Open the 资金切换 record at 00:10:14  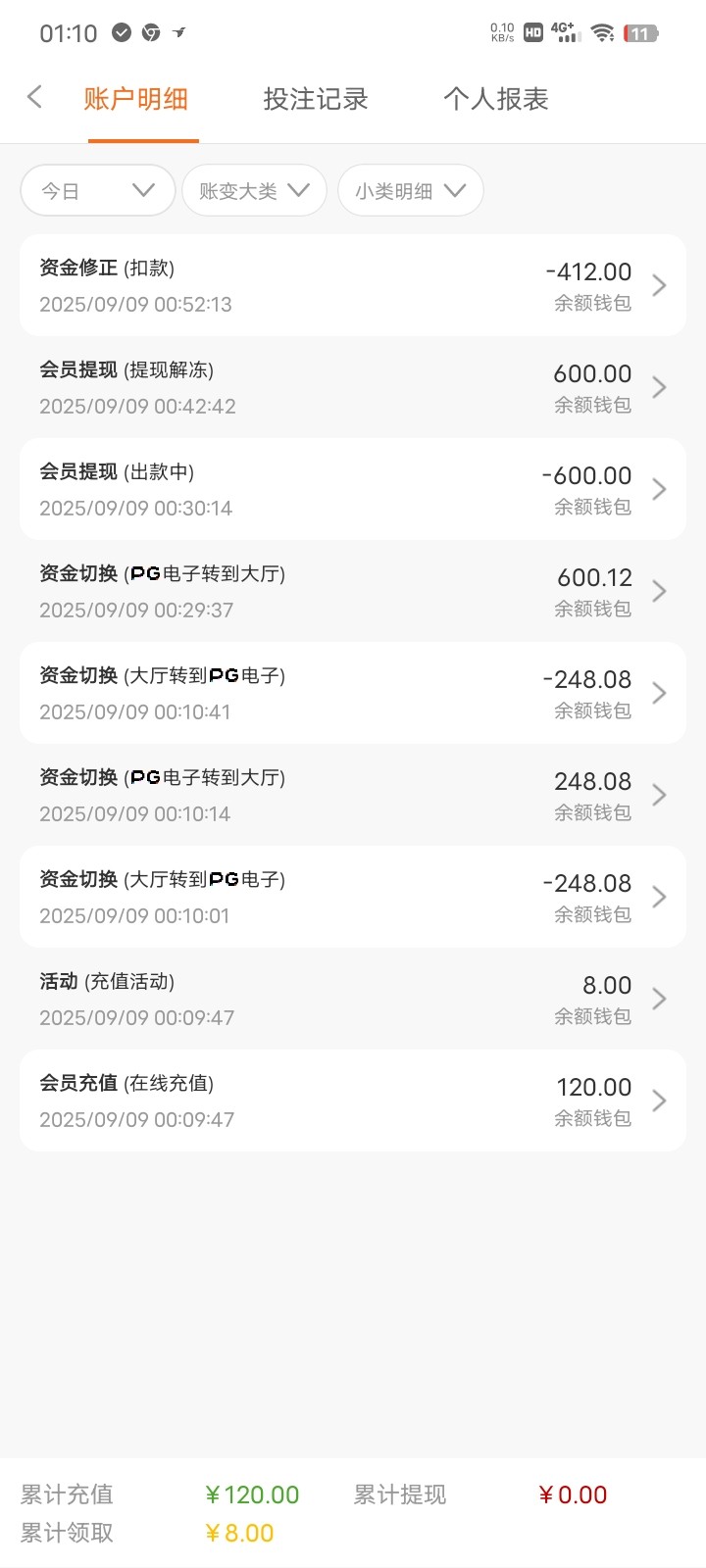(x=353, y=795)
